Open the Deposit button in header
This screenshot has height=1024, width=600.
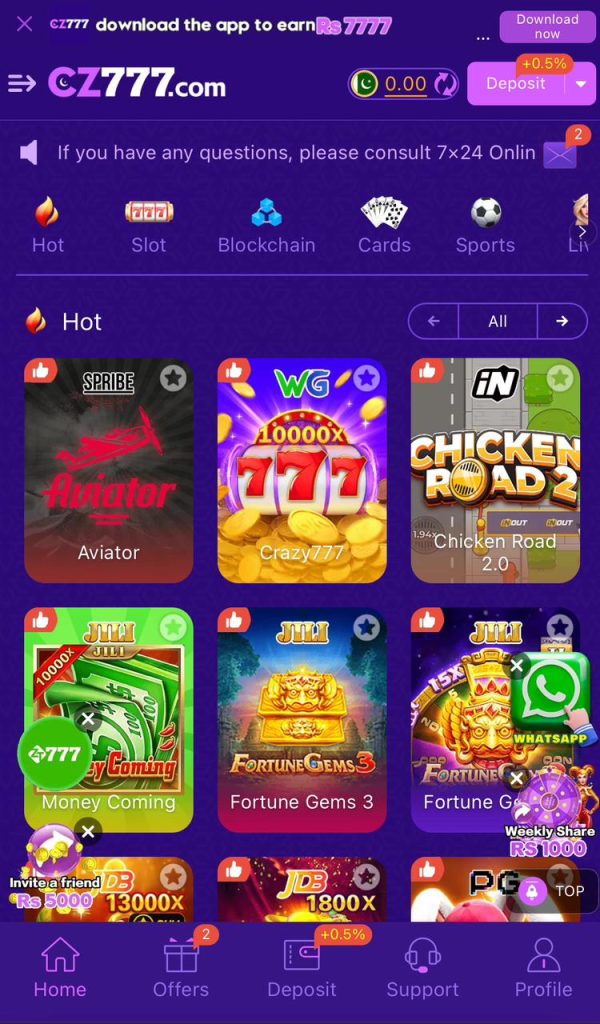(x=516, y=84)
